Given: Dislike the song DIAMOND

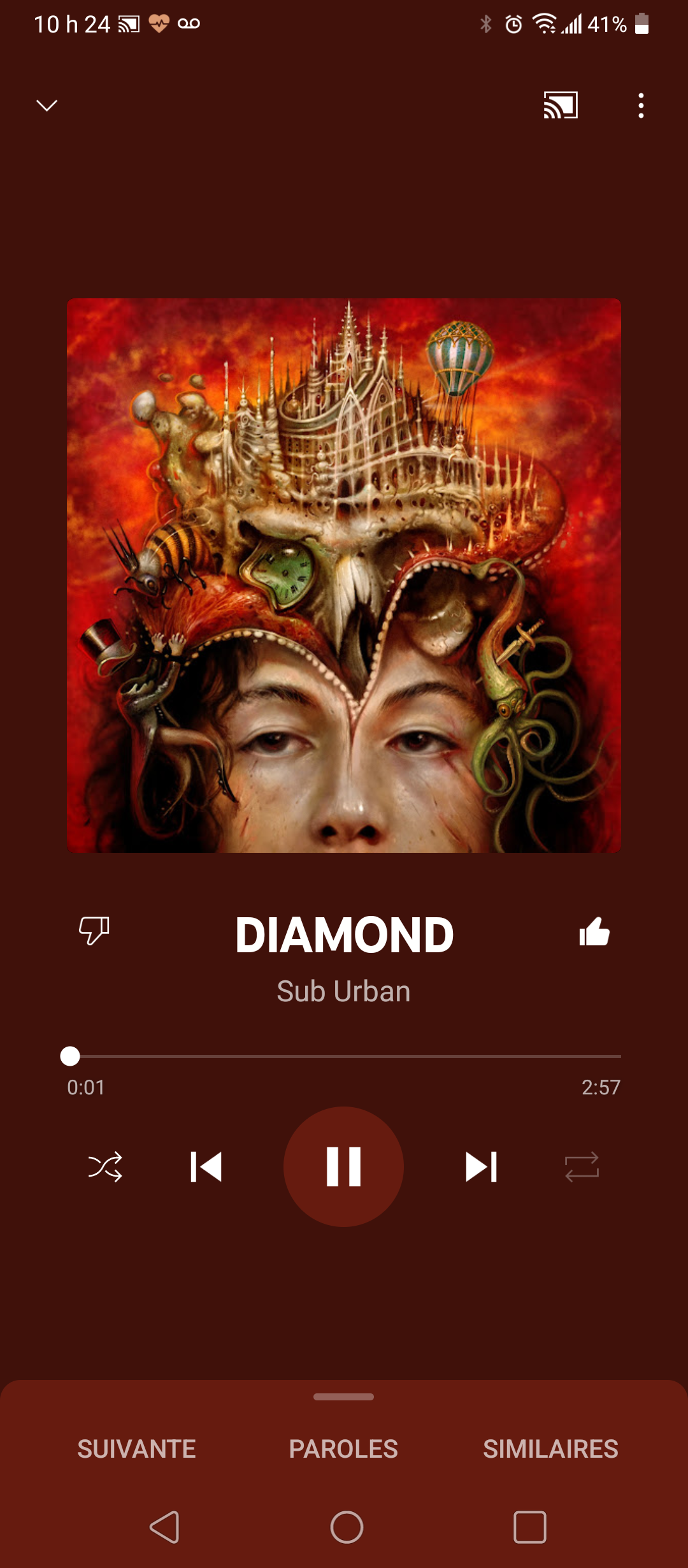Looking at the screenshot, I should (94, 931).
